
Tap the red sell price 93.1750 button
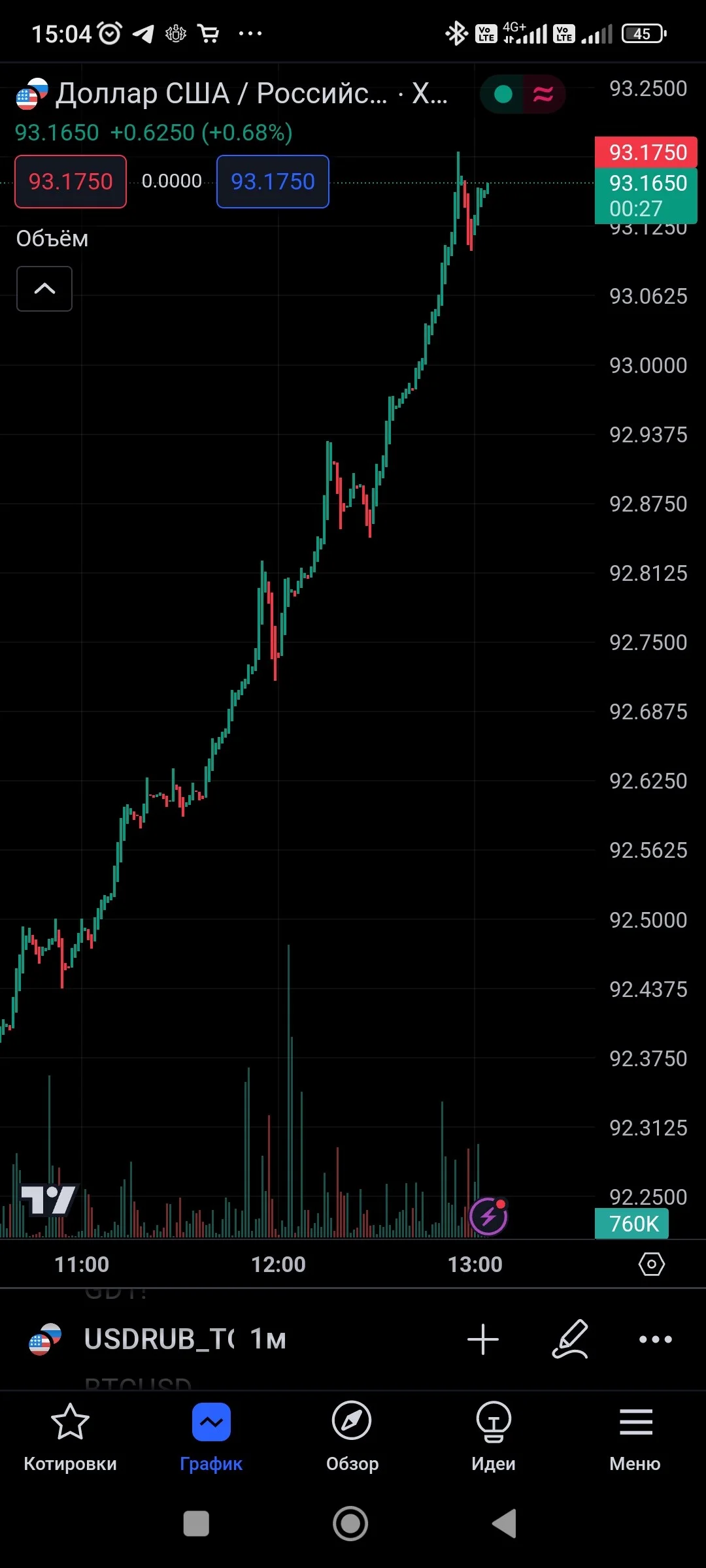tap(71, 182)
